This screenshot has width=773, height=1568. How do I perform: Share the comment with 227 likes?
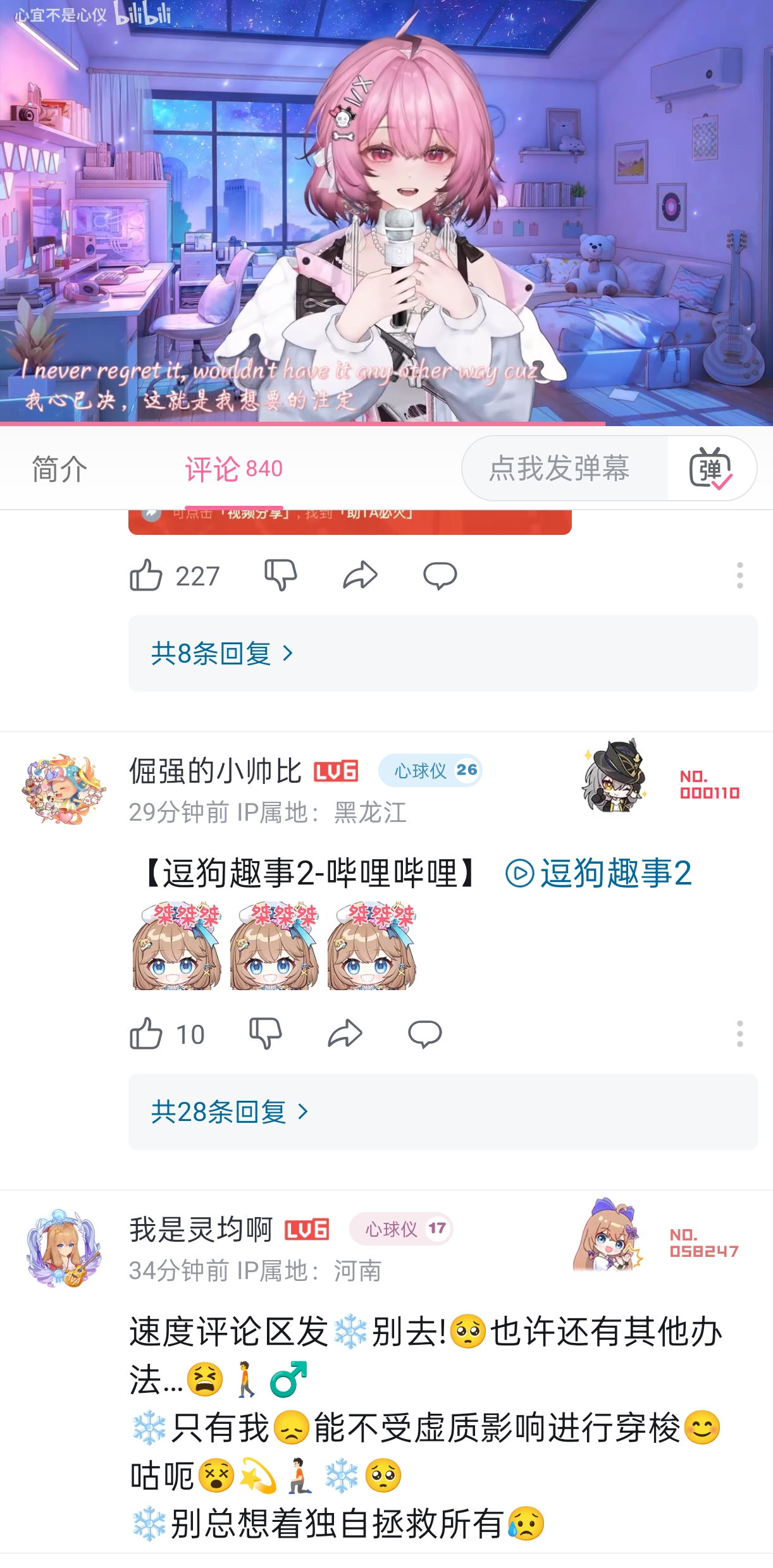[x=360, y=575]
